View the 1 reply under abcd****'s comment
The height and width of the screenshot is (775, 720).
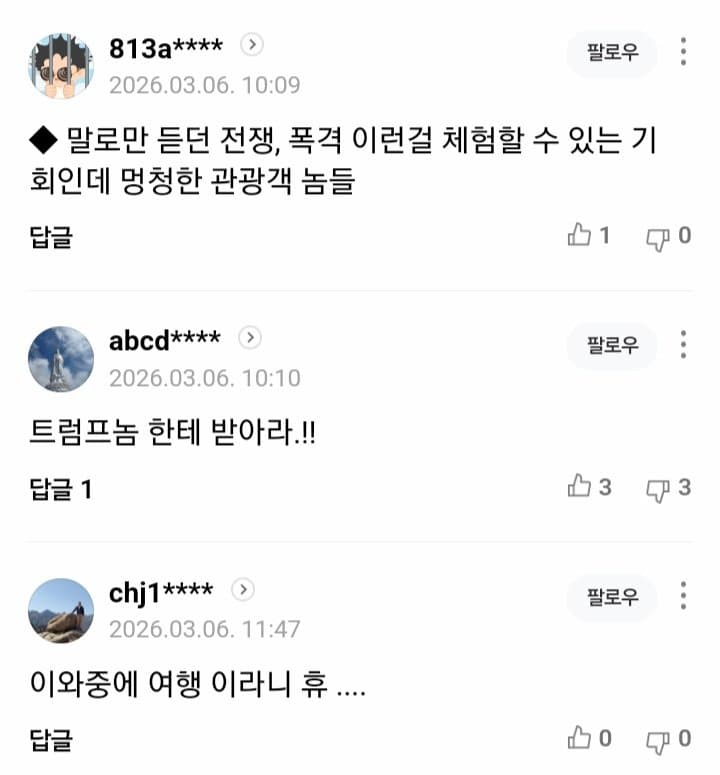coord(60,489)
